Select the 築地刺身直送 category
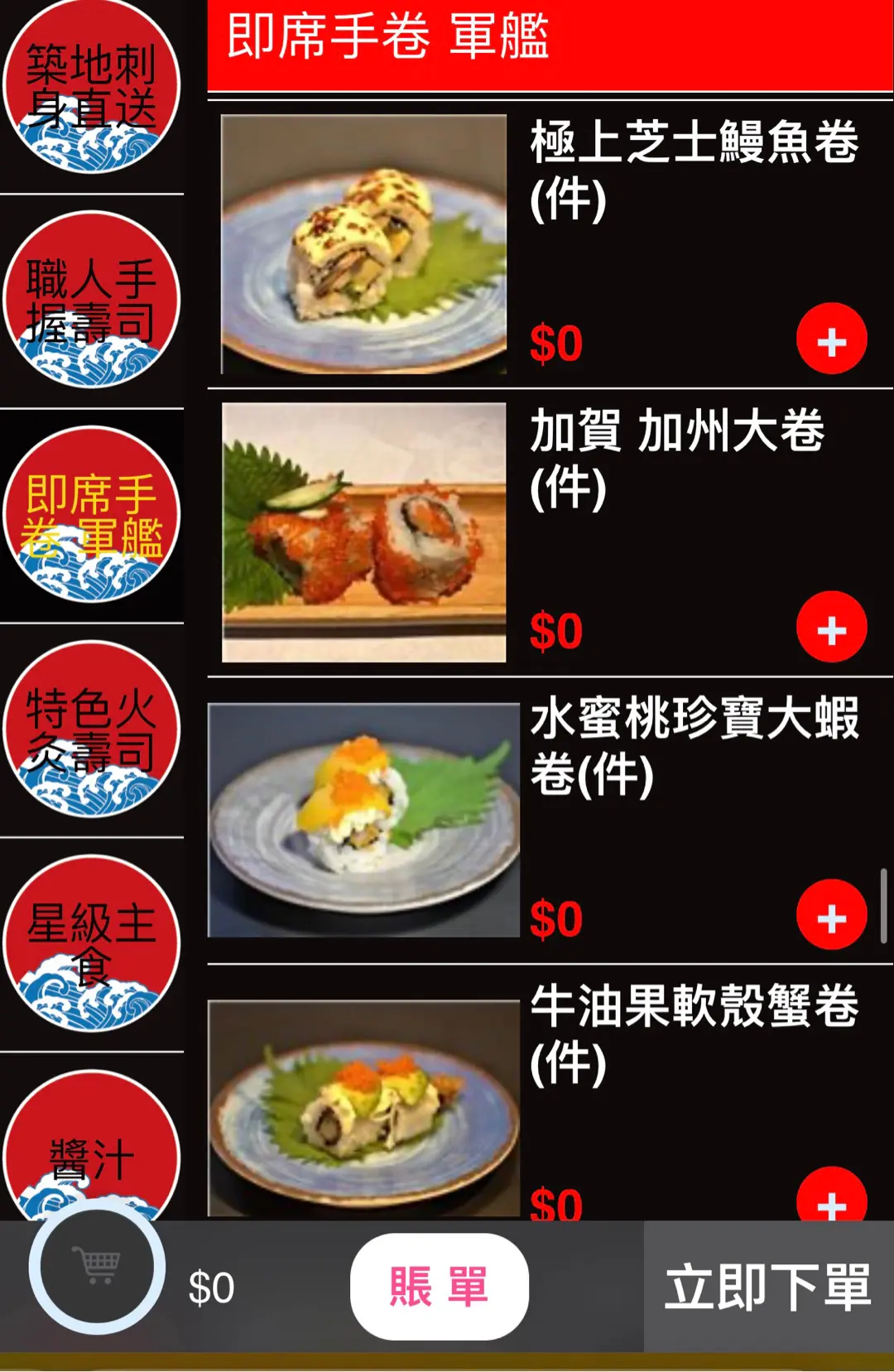 coord(91,87)
